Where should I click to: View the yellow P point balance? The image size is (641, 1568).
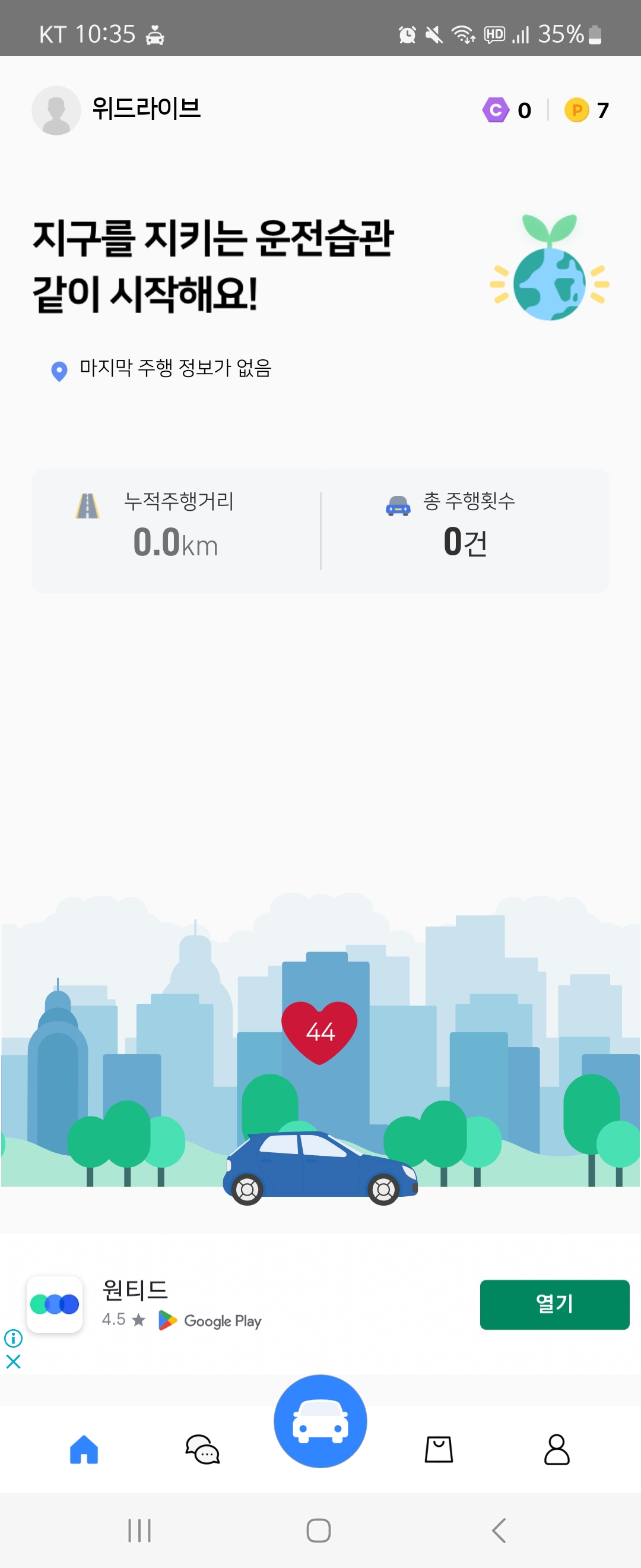[586, 110]
